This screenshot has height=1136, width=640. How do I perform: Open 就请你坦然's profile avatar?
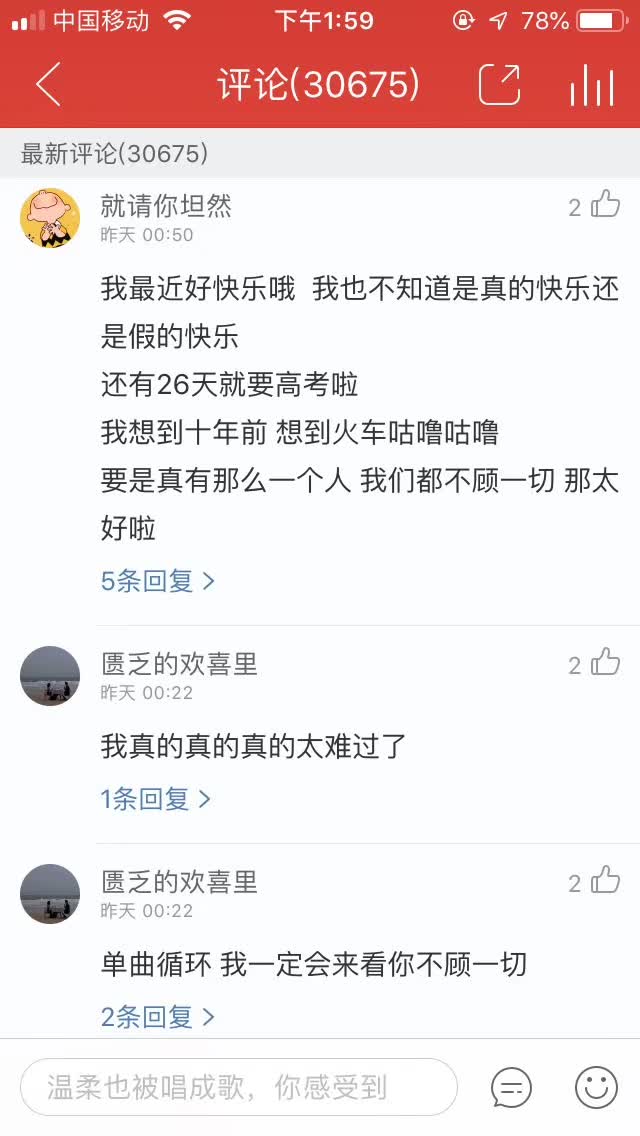pyautogui.click(x=50, y=218)
